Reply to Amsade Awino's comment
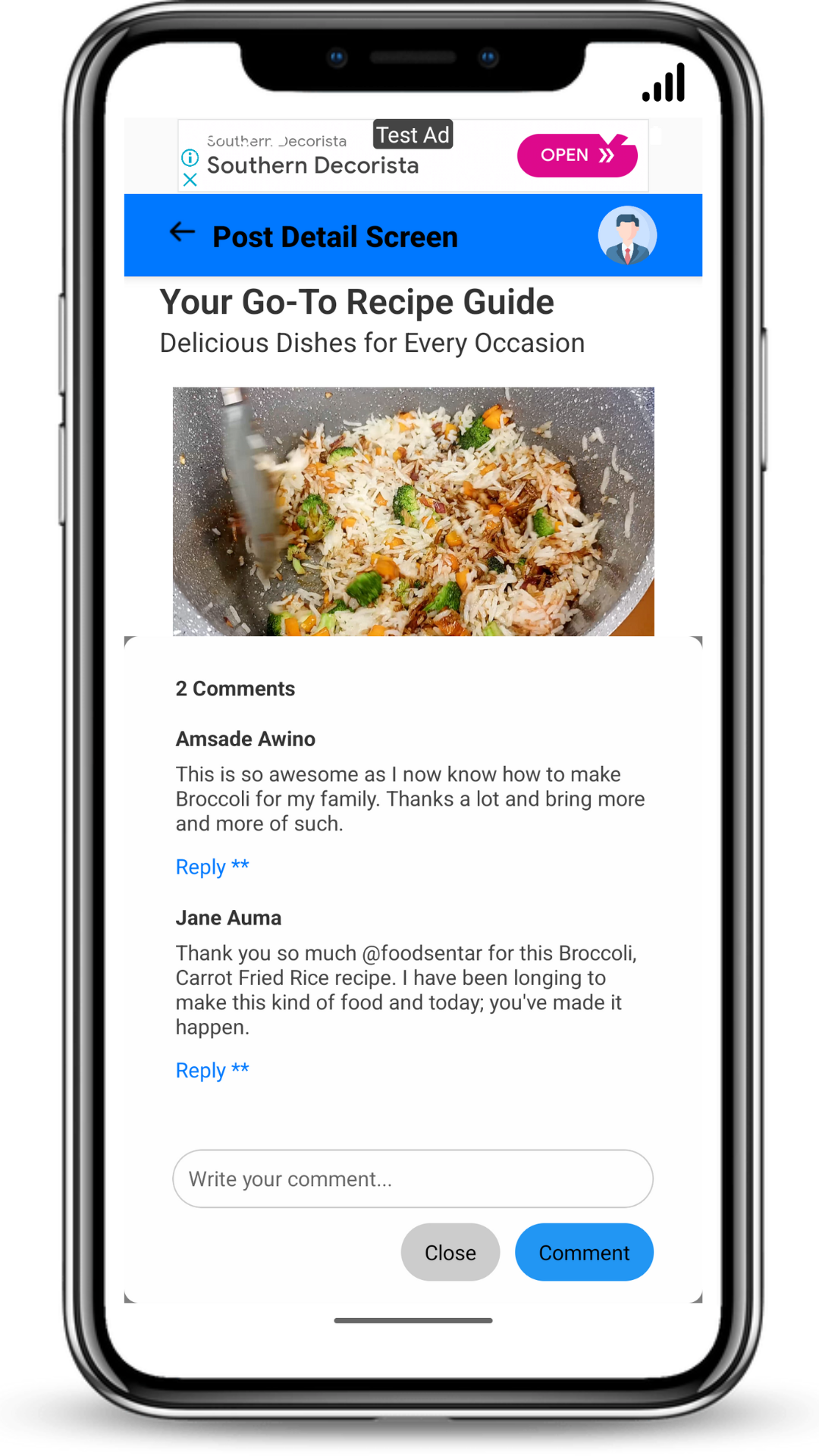The width and height of the screenshot is (819, 1456). click(212, 867)
